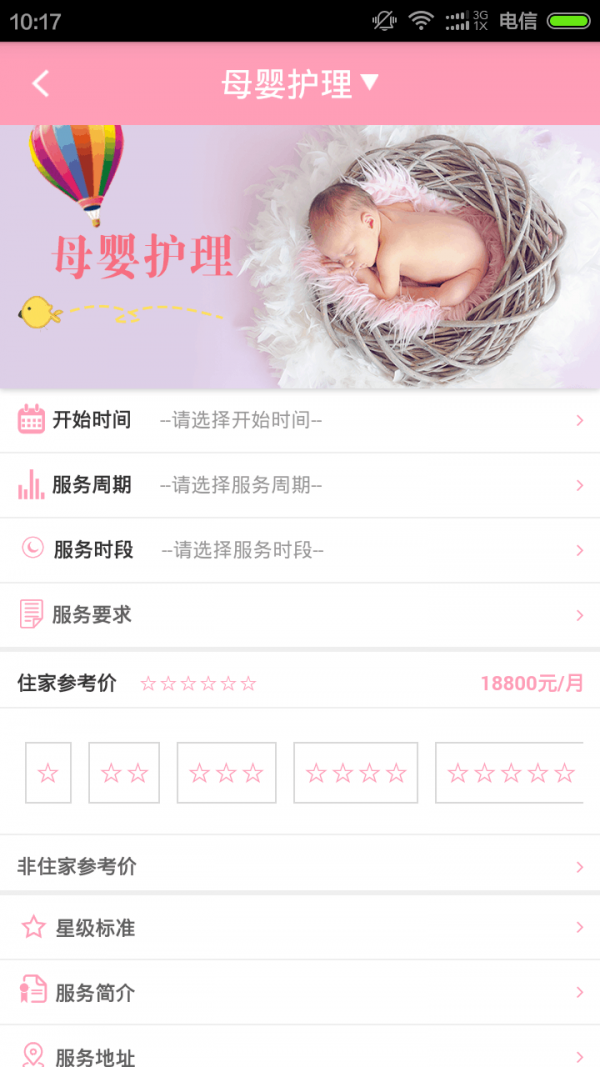Select the five-star rating option
600x1067 pixels.
[510, 773]
